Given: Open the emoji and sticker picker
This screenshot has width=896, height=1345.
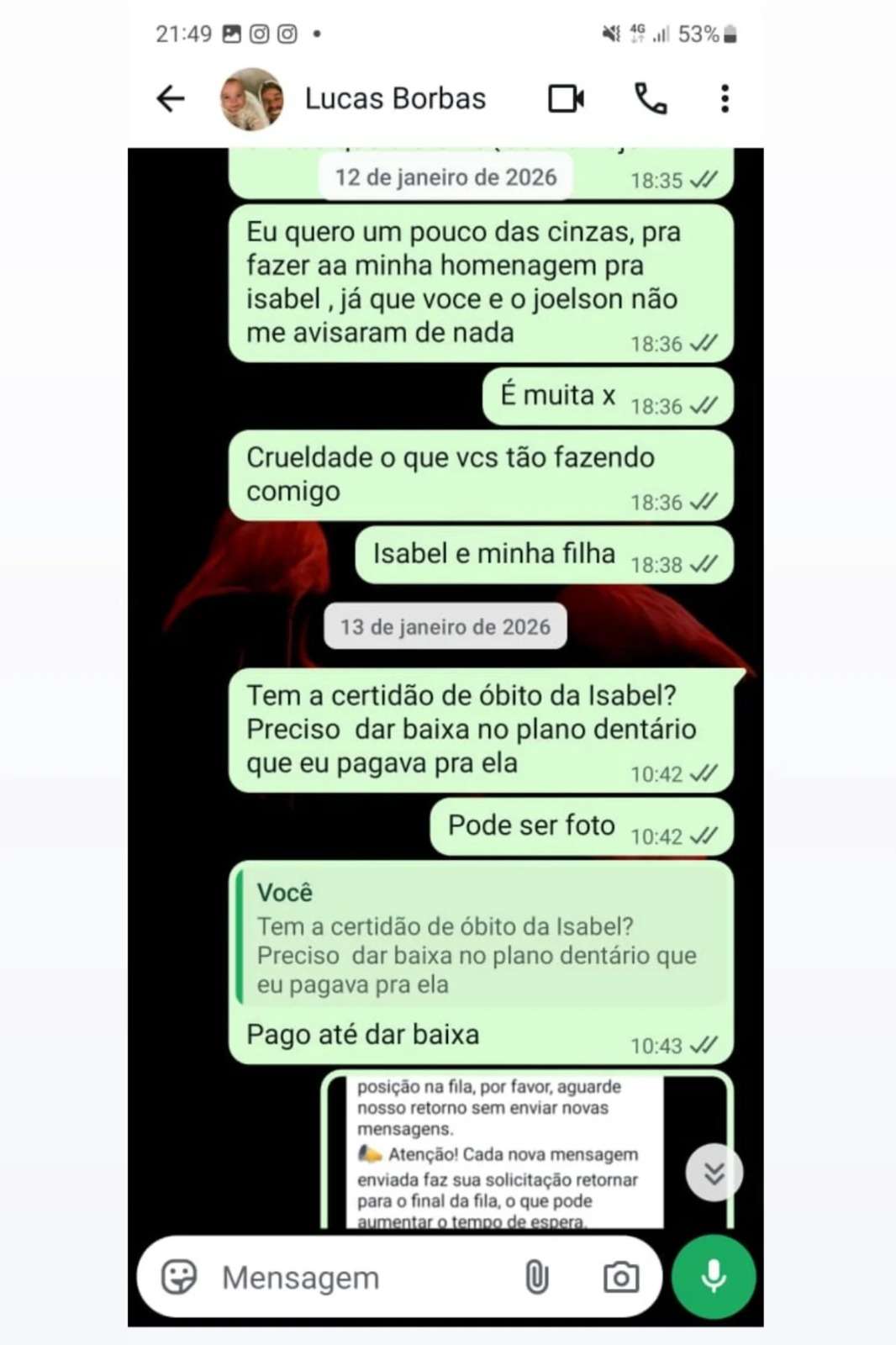Looking at the screenshot, I should [x=179, y=1277].
